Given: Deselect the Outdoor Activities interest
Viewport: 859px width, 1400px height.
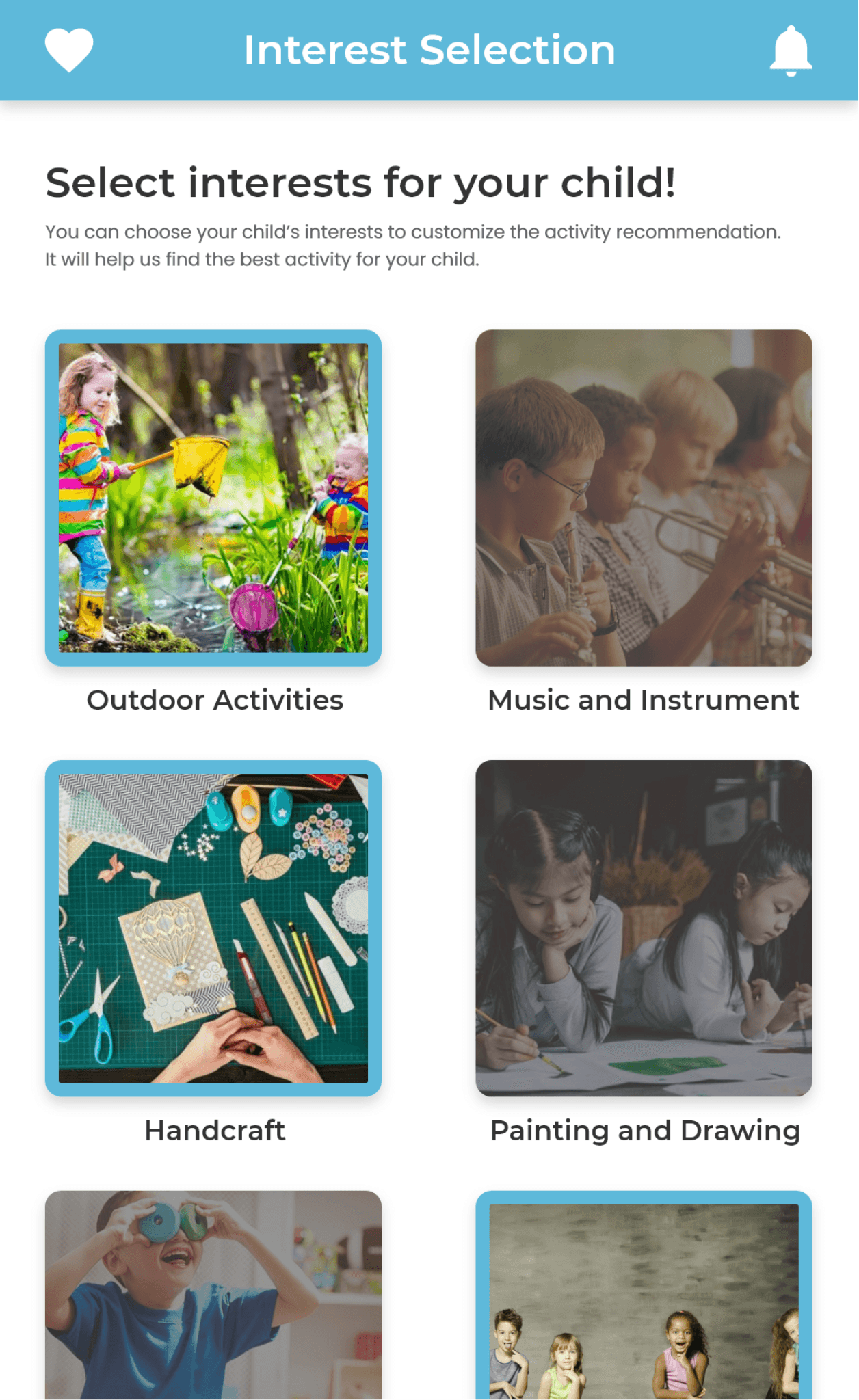Looking at the screenshot, I should click(x=213, y=498).
